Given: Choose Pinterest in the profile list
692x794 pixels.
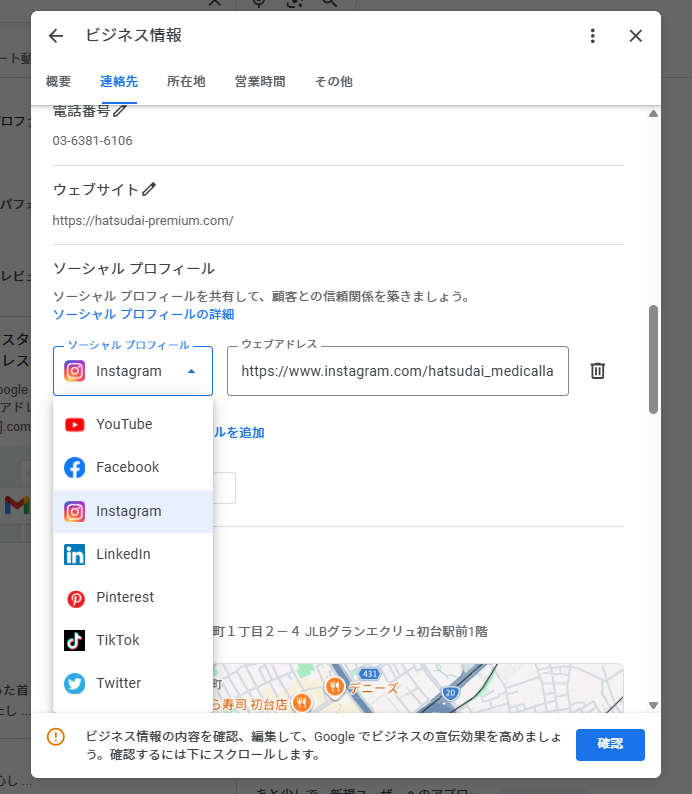Looking at the screenshot, I should point(125,597).
